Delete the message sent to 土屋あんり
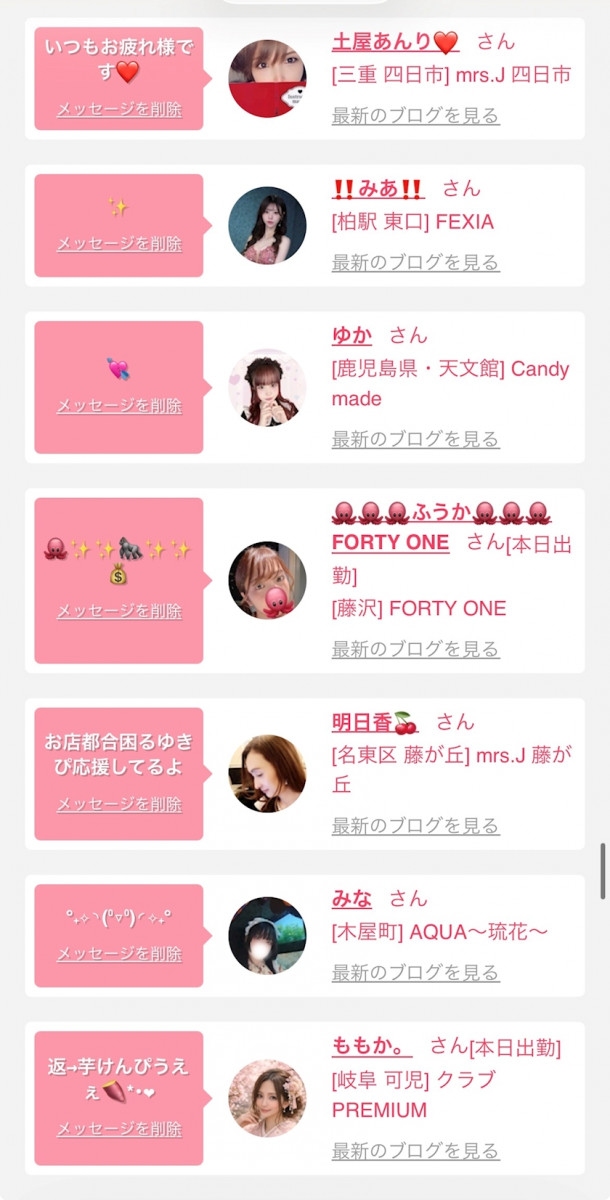Viewport: 610px width, 1200px height. pyautogui.click(x=119, y=109)
